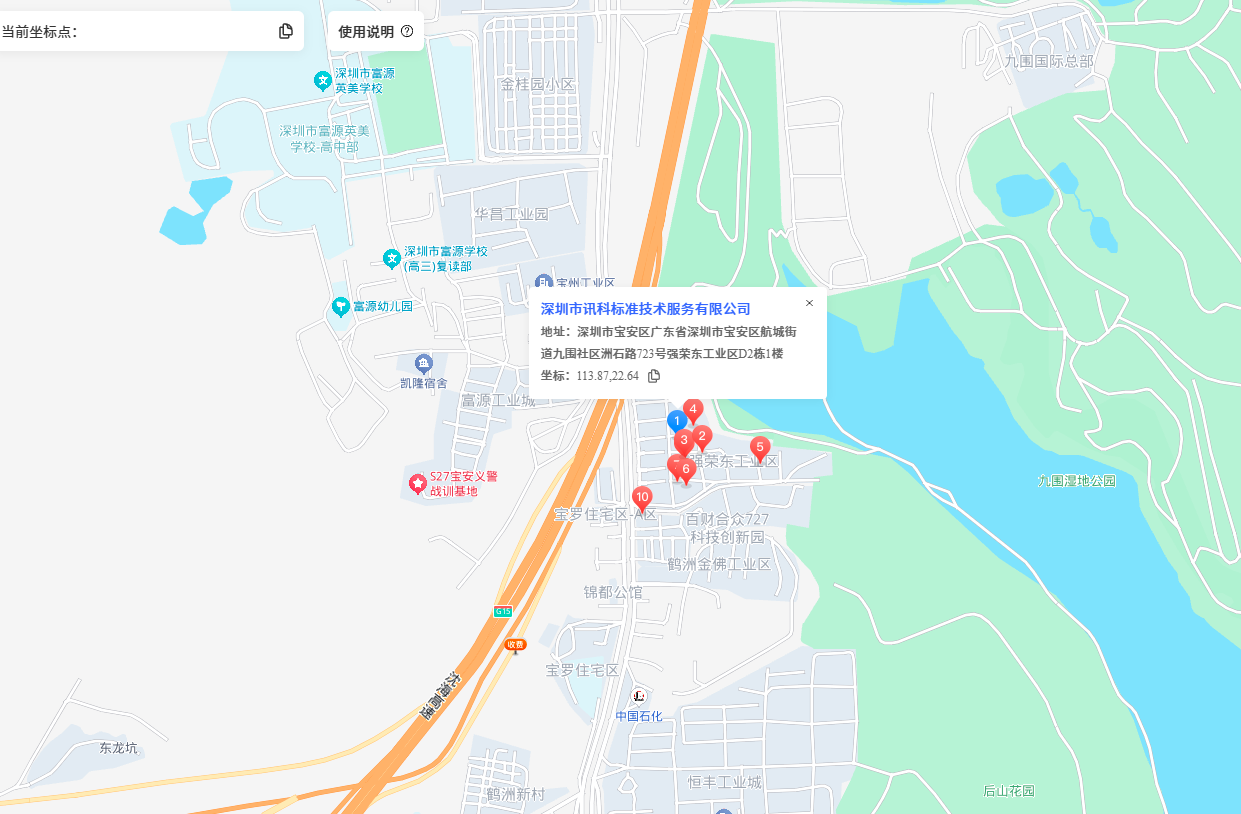This screenshot has width=1241, height=814.
Task: Select red map marker 3
Action: (x=683, y=440)
